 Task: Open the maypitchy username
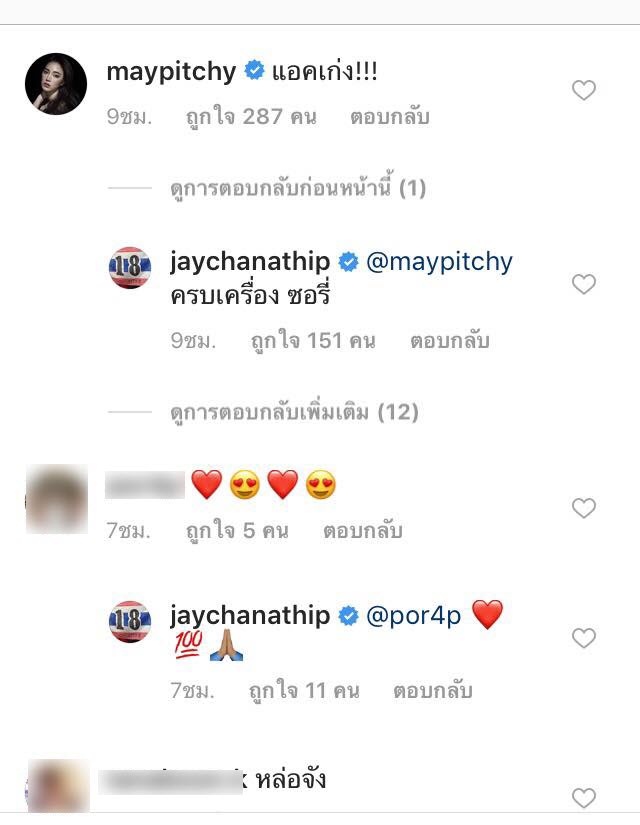pos(171,71)
